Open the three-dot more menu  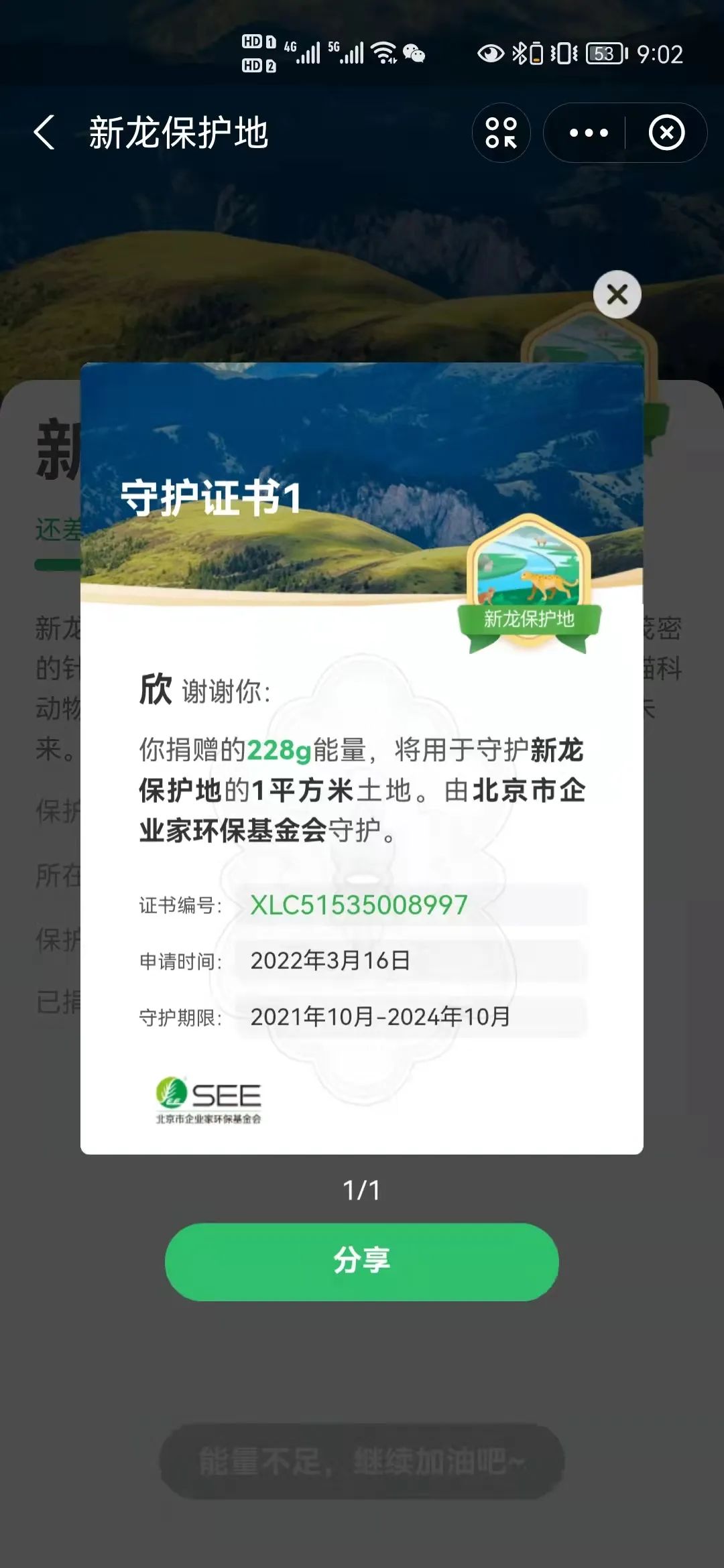[x=588, y=133]
